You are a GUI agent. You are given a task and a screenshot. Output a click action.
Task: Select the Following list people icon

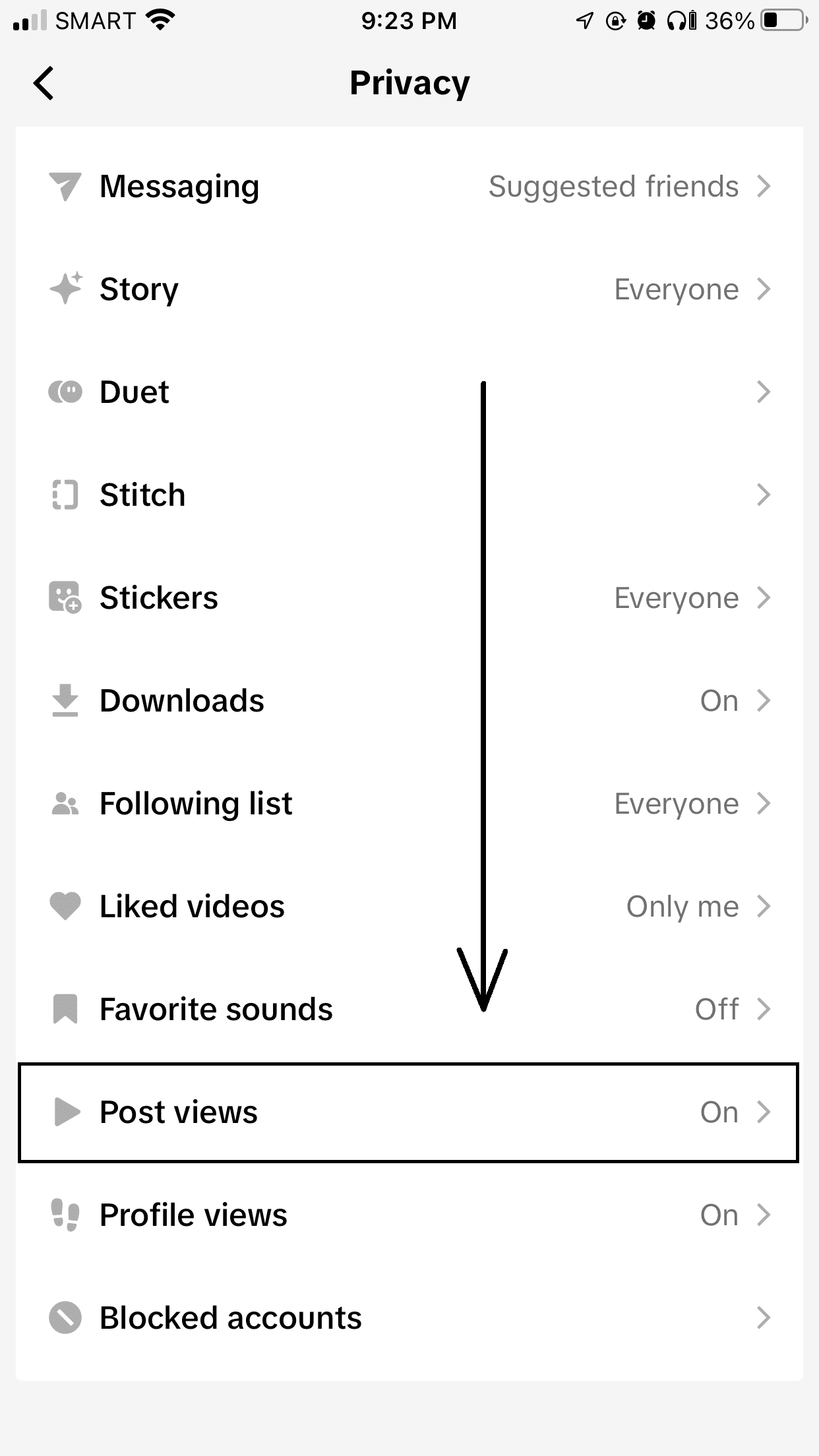pyautogui.click(x=65, y=803)
